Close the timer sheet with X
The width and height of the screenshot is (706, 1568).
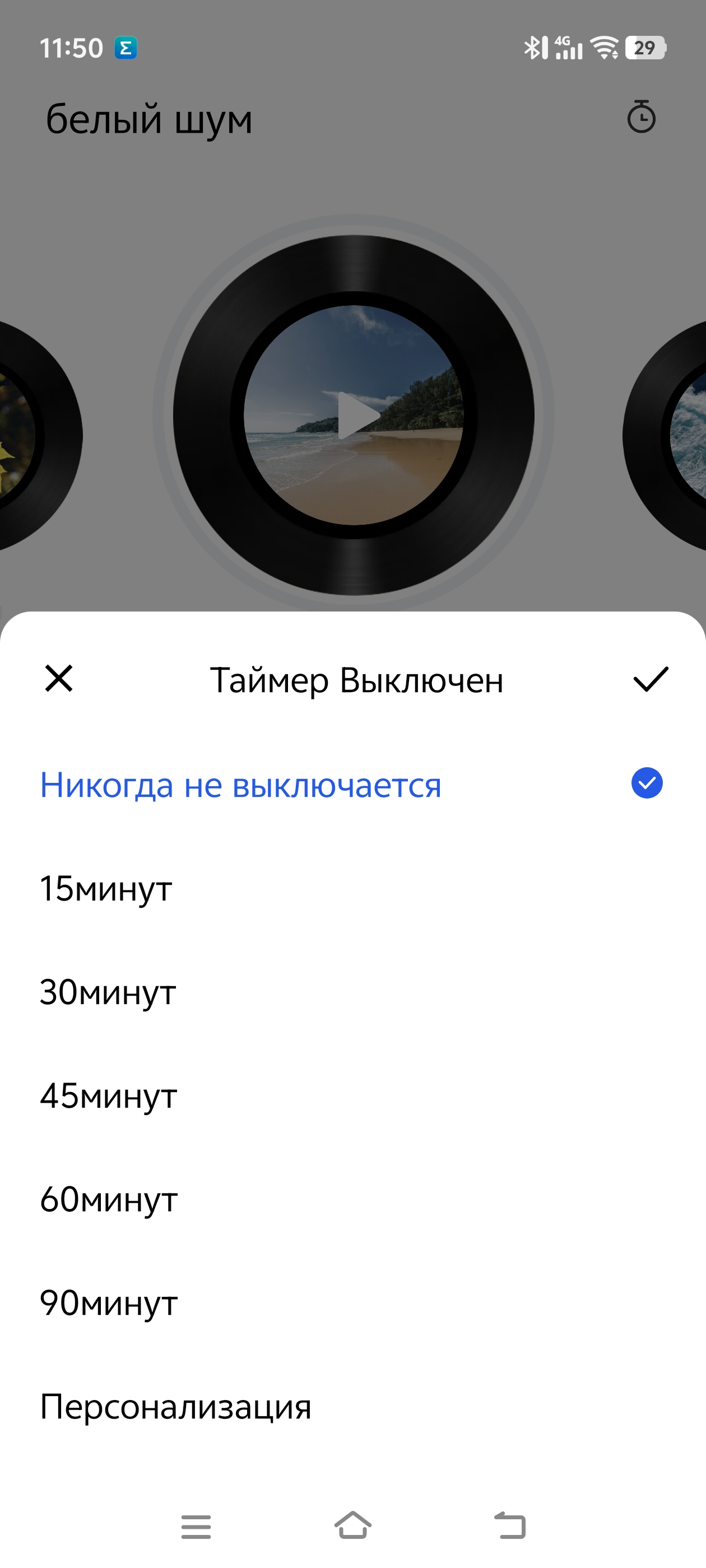tap(59, 679)
